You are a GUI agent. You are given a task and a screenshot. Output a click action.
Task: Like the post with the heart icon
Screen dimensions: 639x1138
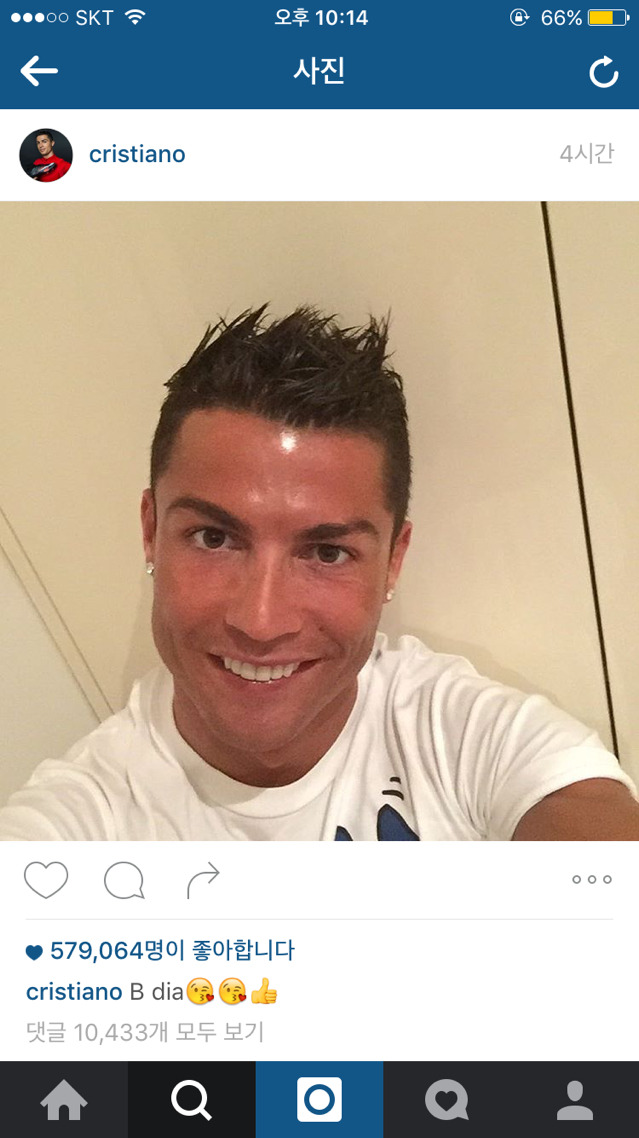click(46, 880)
